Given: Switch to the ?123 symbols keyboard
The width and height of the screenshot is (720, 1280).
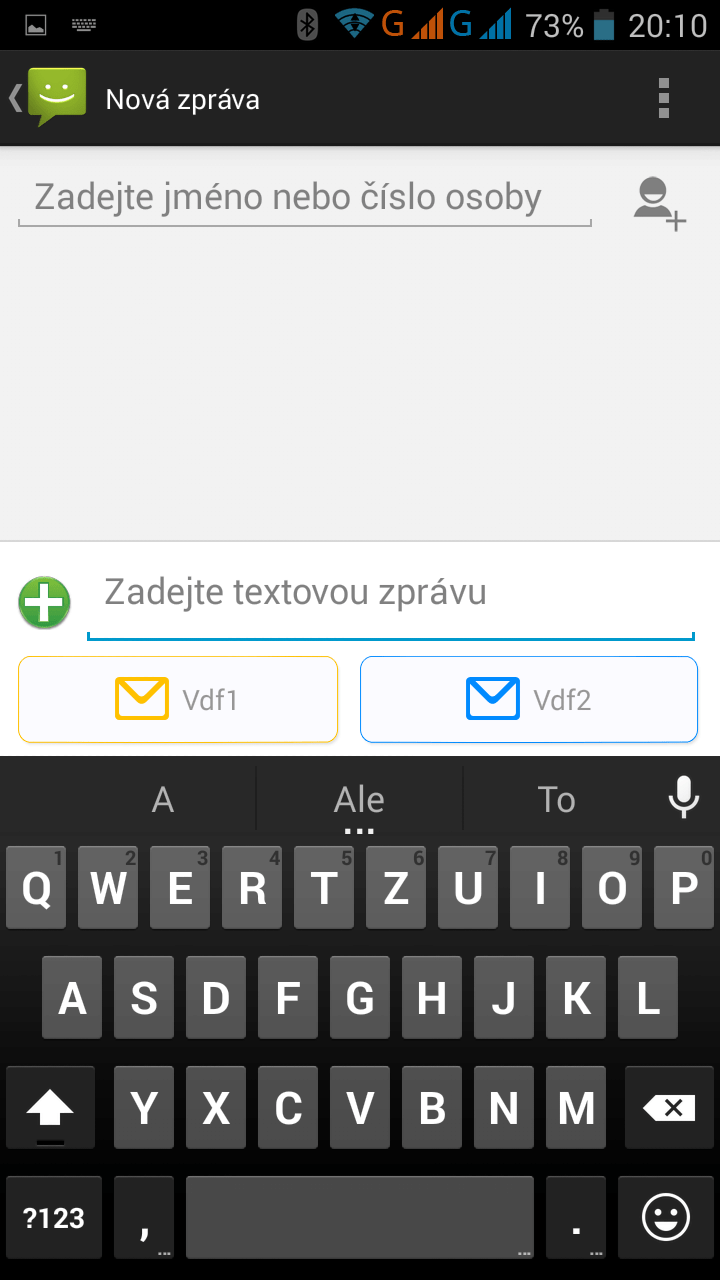Looking at the screenshot, I should [x=54, y=1218].
